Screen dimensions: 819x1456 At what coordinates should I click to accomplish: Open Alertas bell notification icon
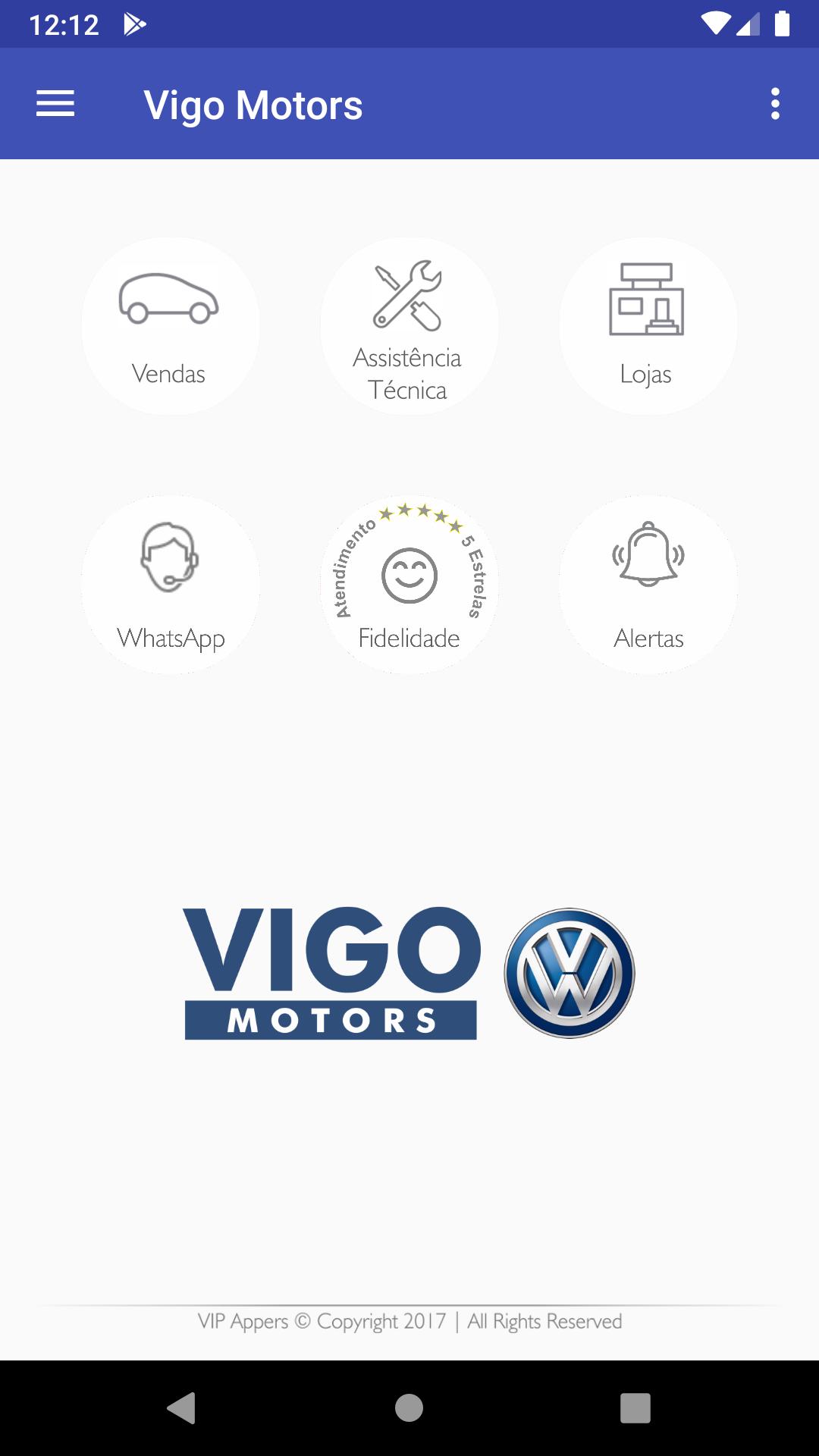[x=648, y=557]
